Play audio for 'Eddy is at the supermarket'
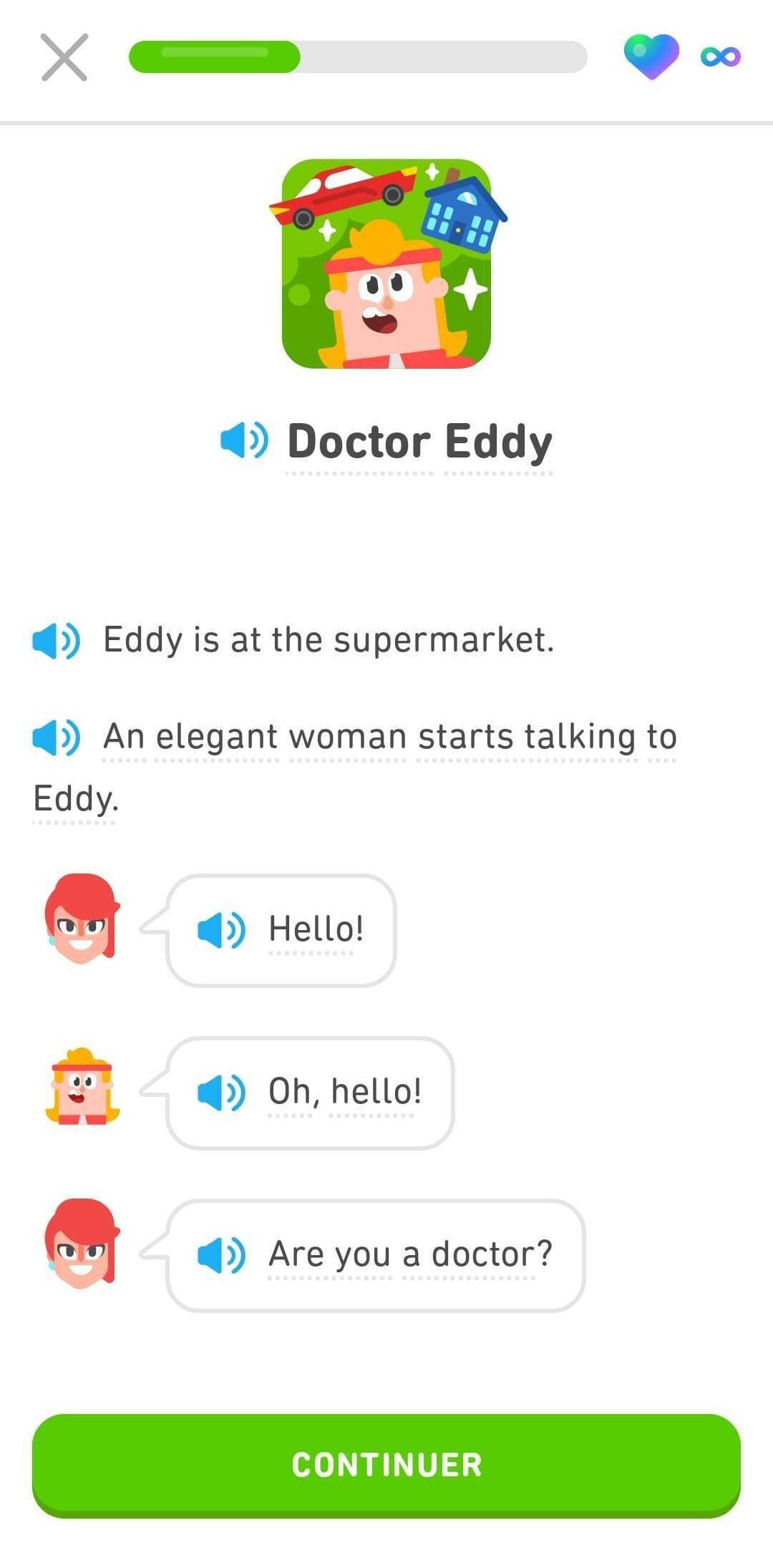Image resolution: width=773 pixels, height=1568 pixels. pyautogui.click(x=56, y=640)
